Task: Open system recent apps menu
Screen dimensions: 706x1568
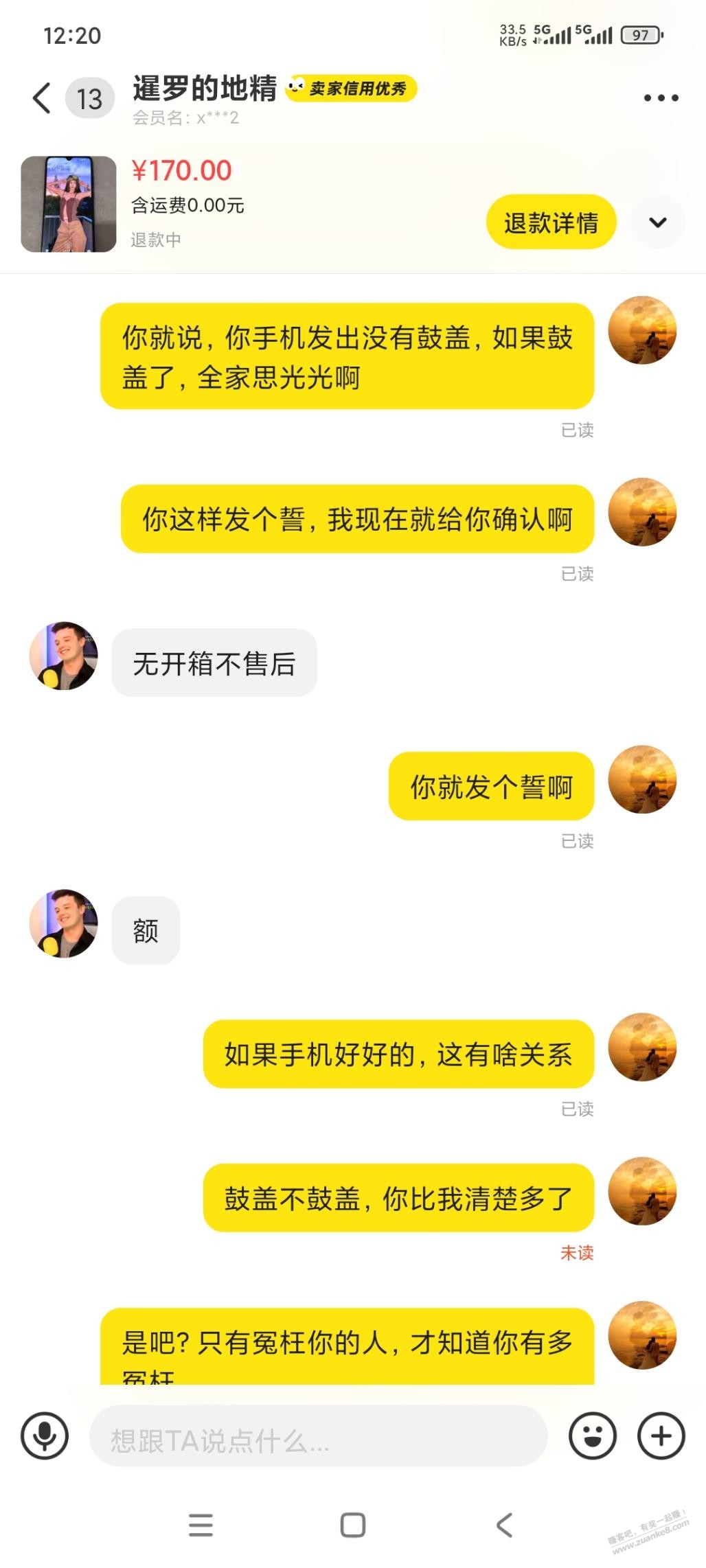Action: pos(201,1525)
